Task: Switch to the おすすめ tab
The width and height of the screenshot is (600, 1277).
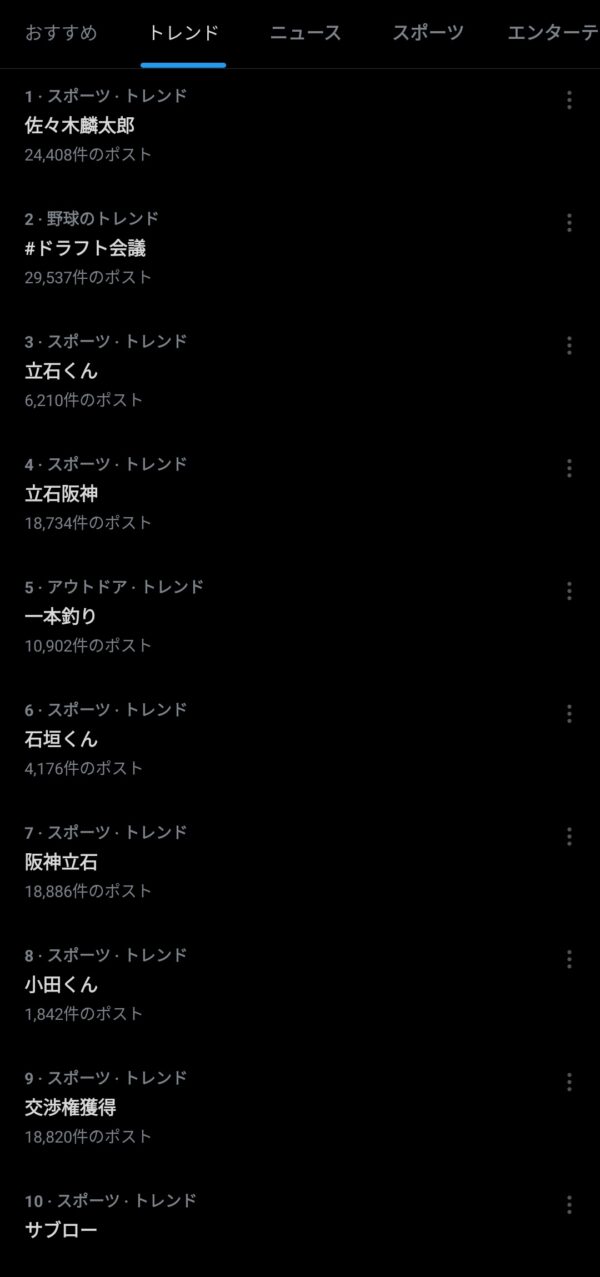Action: tap(61, 33)
